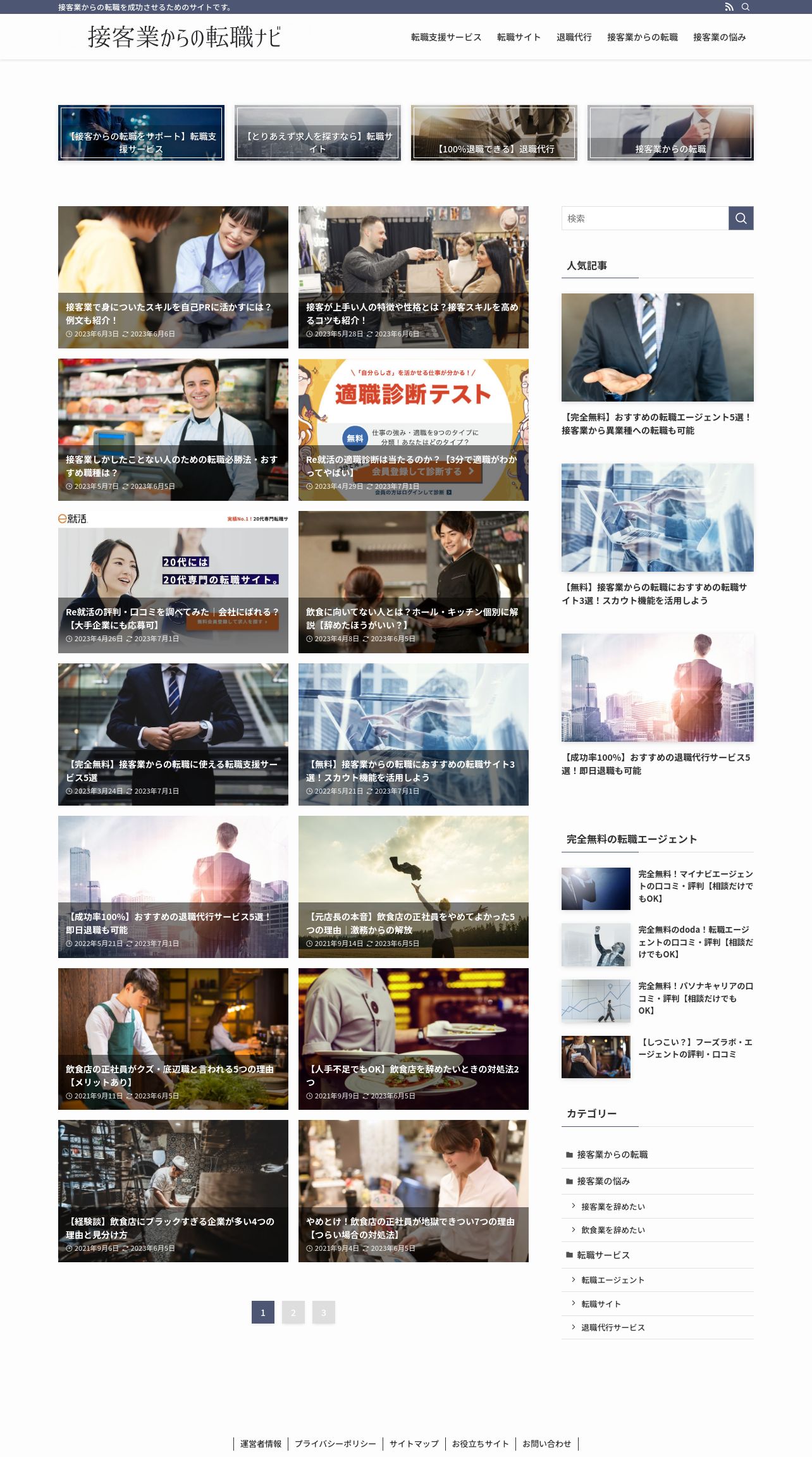Go to page 2
Viewport: 812px width, 1457px height.
[x=293, y=1312]
